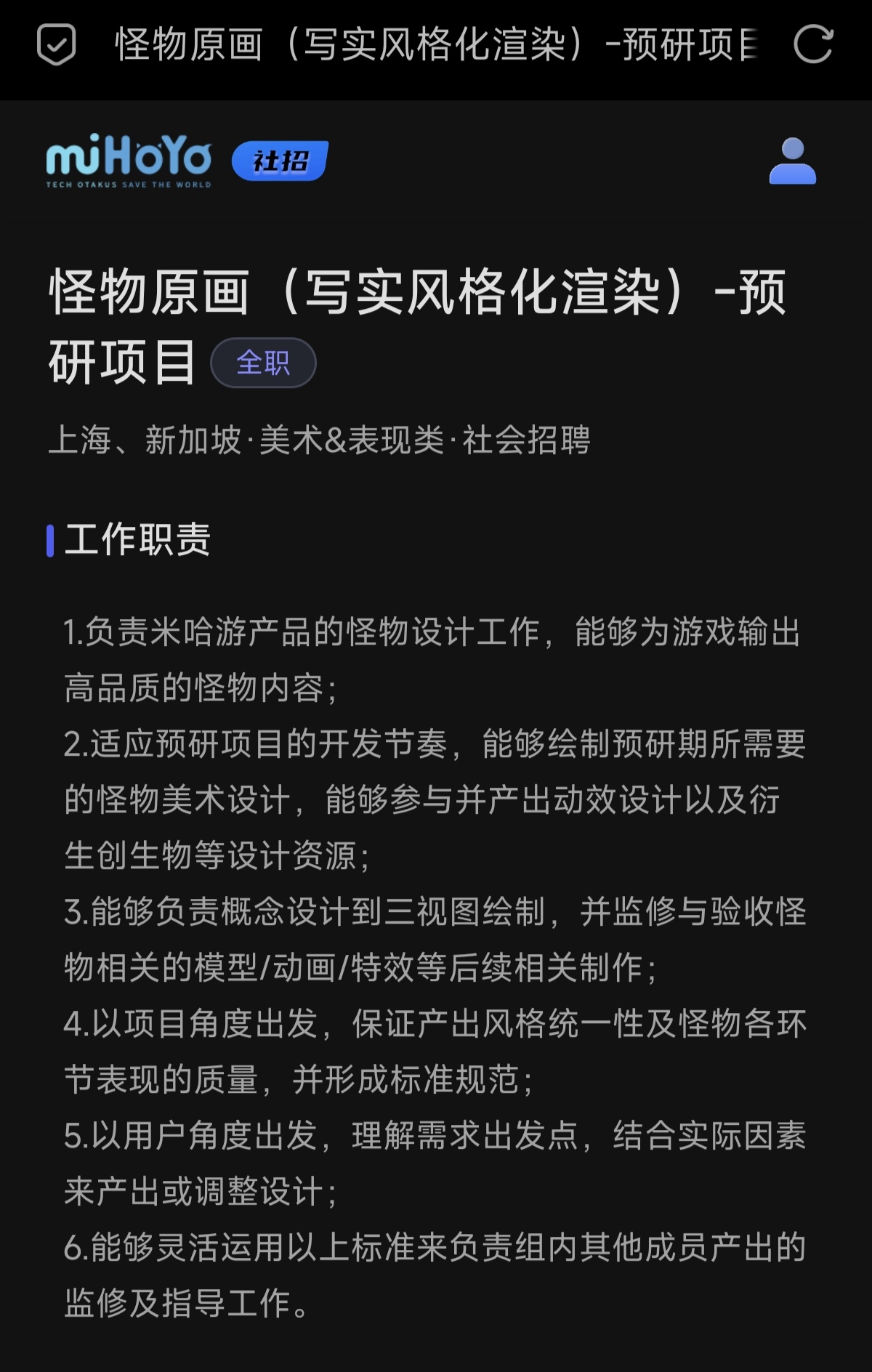872x1372 pixels.
Task: Reload the page with the refresh icon
Action: 812,45
